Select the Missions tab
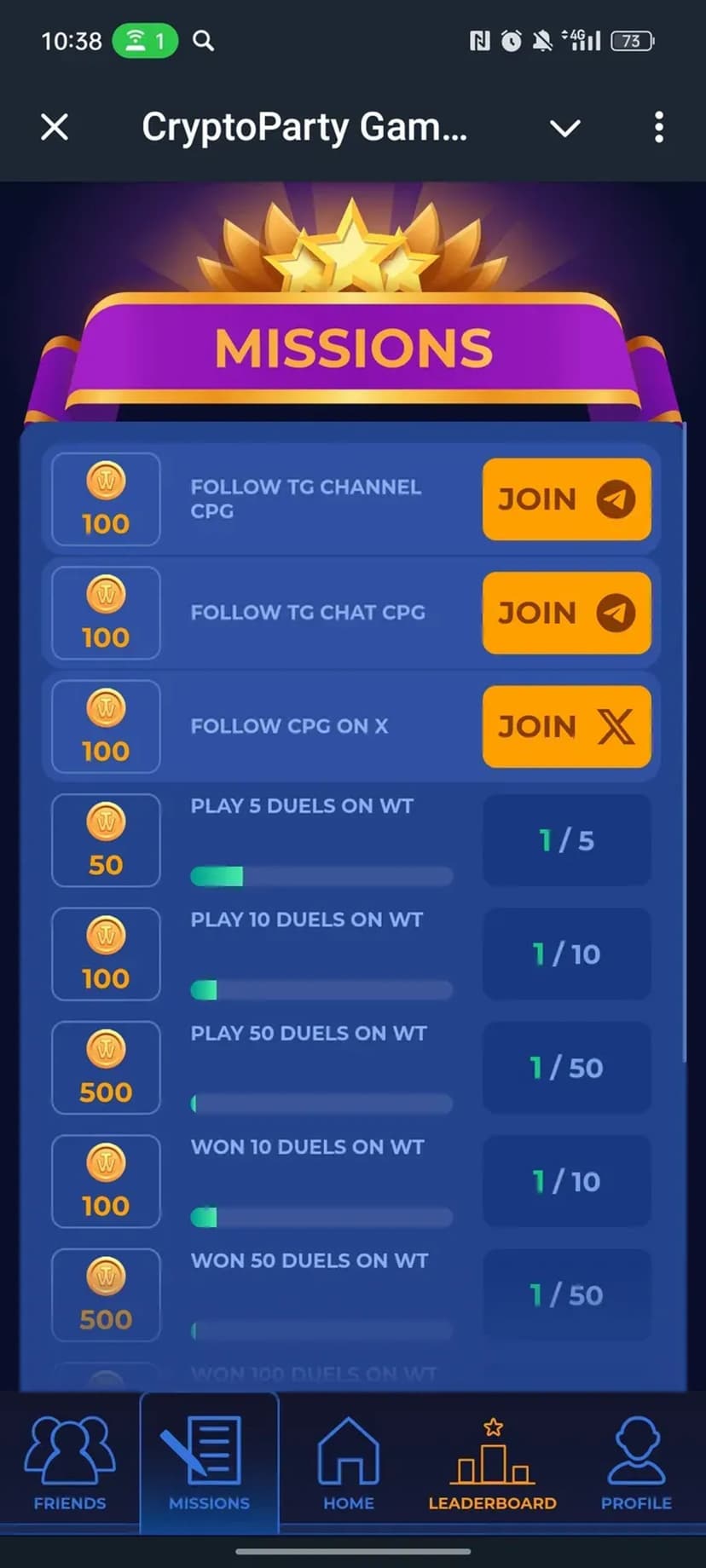The width and height of the screenshot is (706, 1568). tap(209, 1462)
